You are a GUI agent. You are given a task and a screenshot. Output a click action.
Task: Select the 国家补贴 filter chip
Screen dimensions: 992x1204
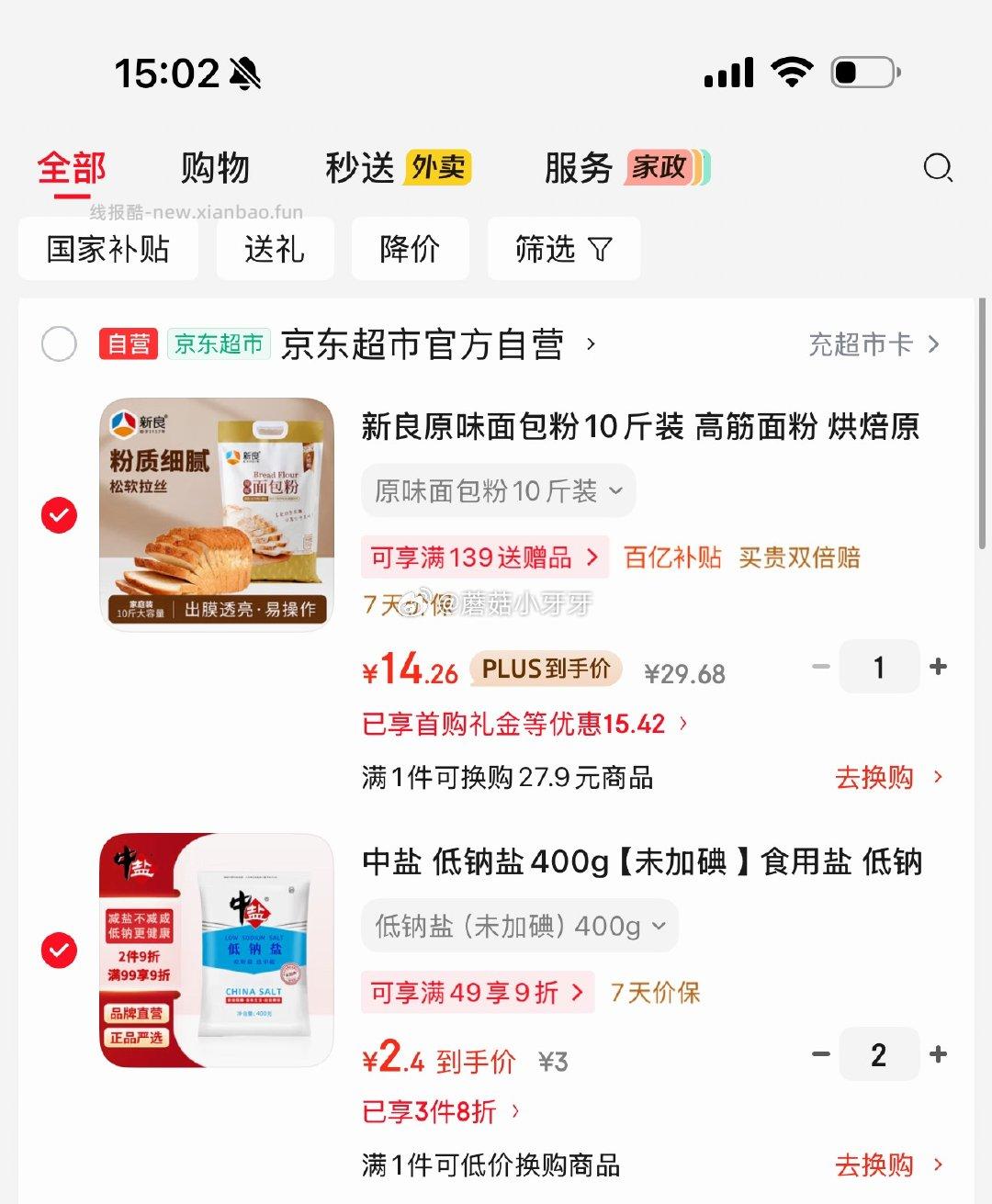pos(108,249)
